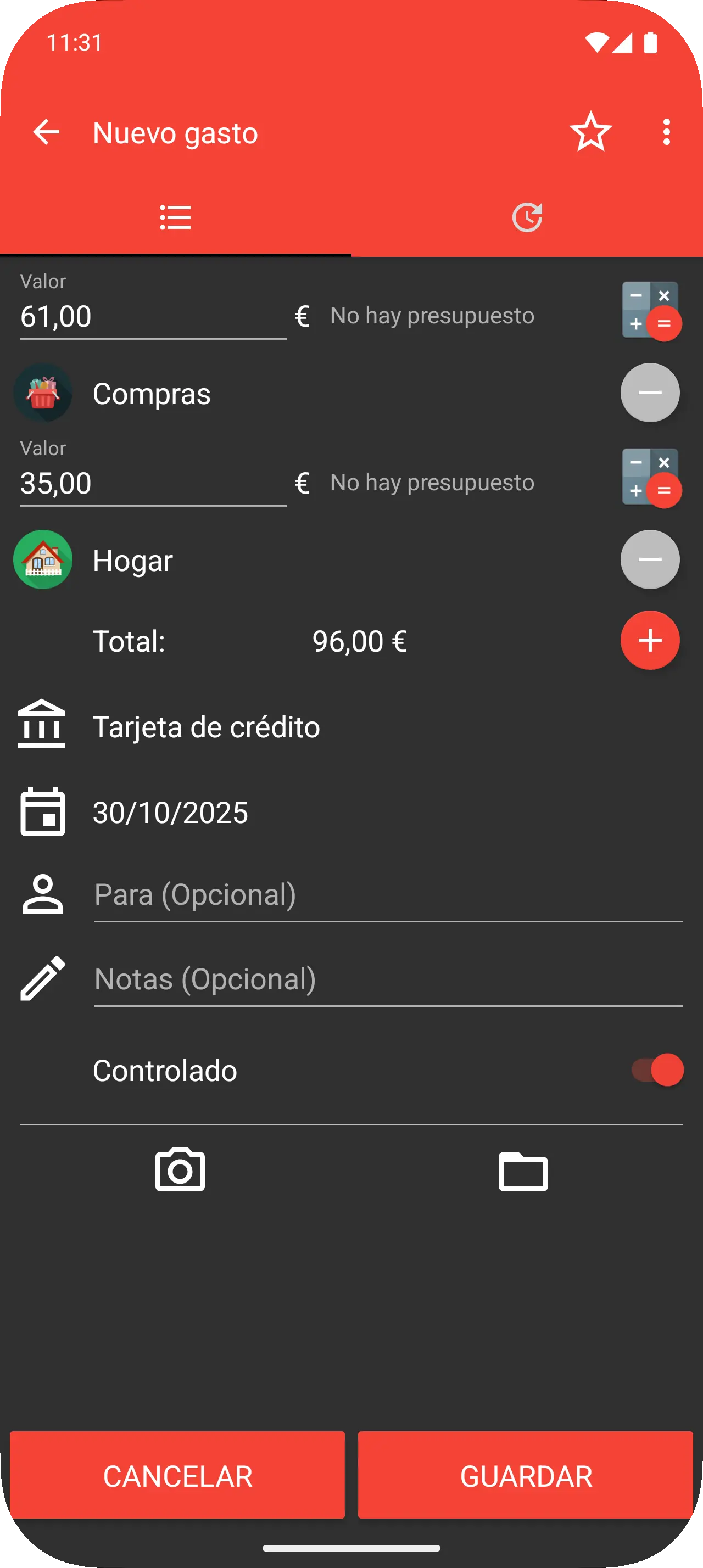Save the expense with Guardar
Image resolution: width=703 pixels, height=1568 pixels.
(x=525, y=1475)
